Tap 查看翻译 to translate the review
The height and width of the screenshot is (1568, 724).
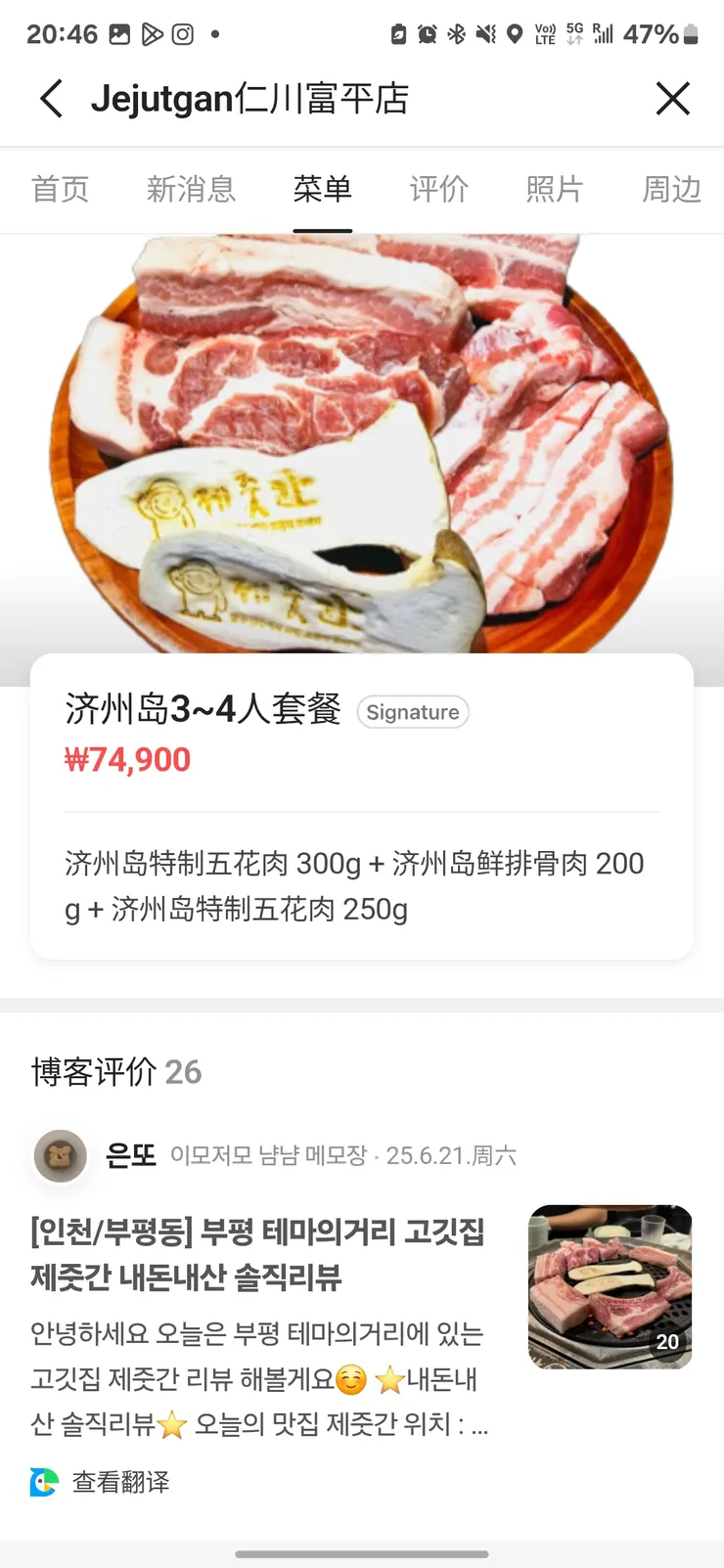(117, 1482)
